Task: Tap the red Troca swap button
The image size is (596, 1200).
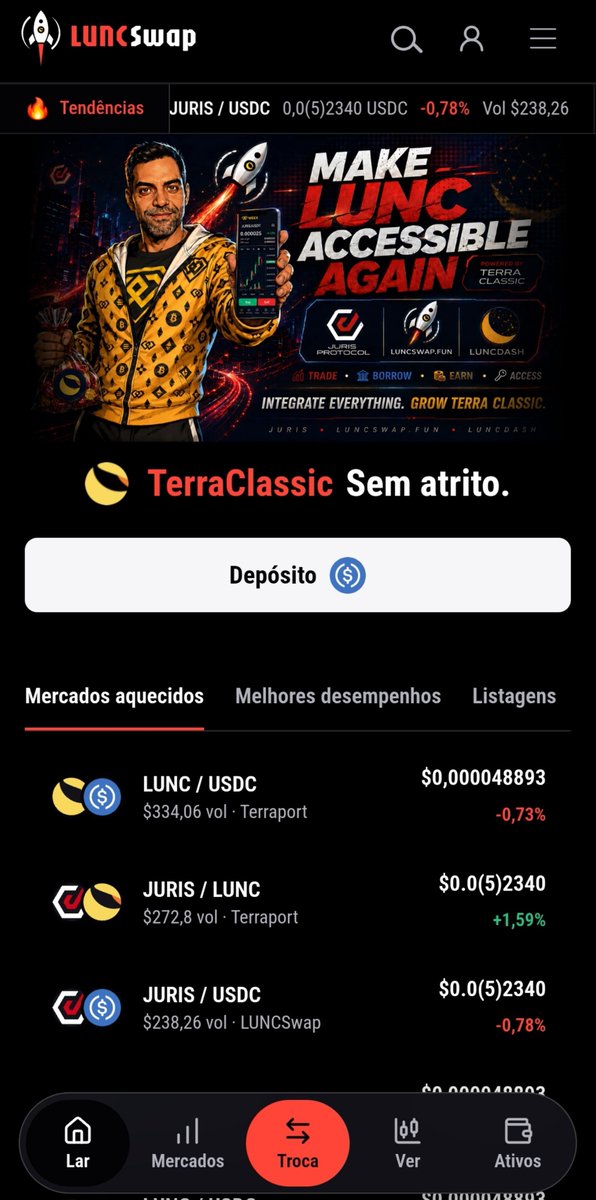Action: [298, 1143]
